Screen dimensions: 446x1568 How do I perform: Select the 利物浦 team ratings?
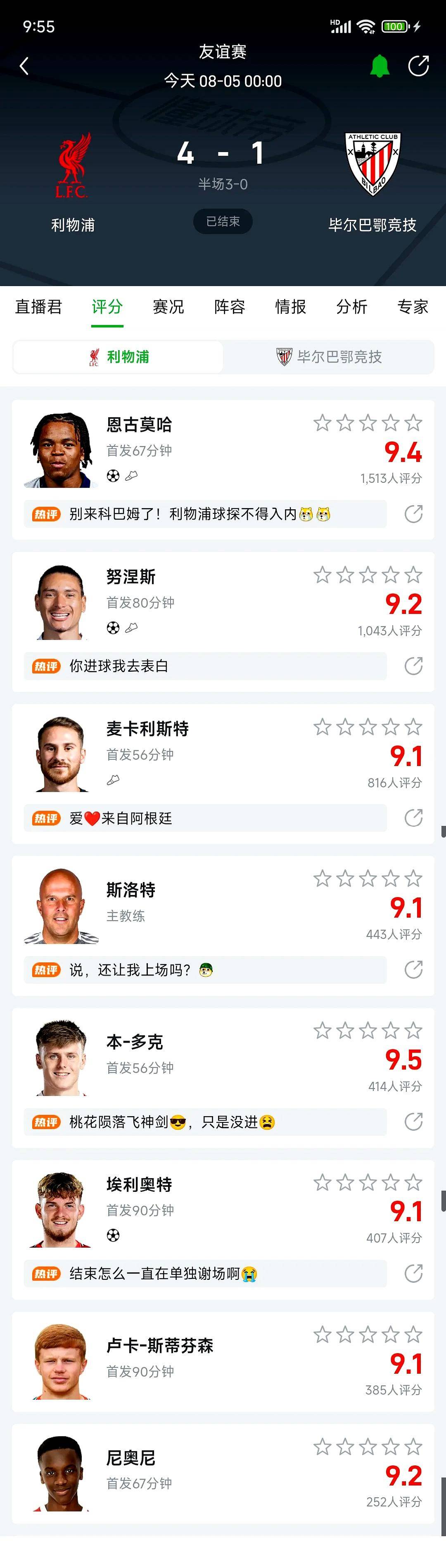(x=118, y=357)
